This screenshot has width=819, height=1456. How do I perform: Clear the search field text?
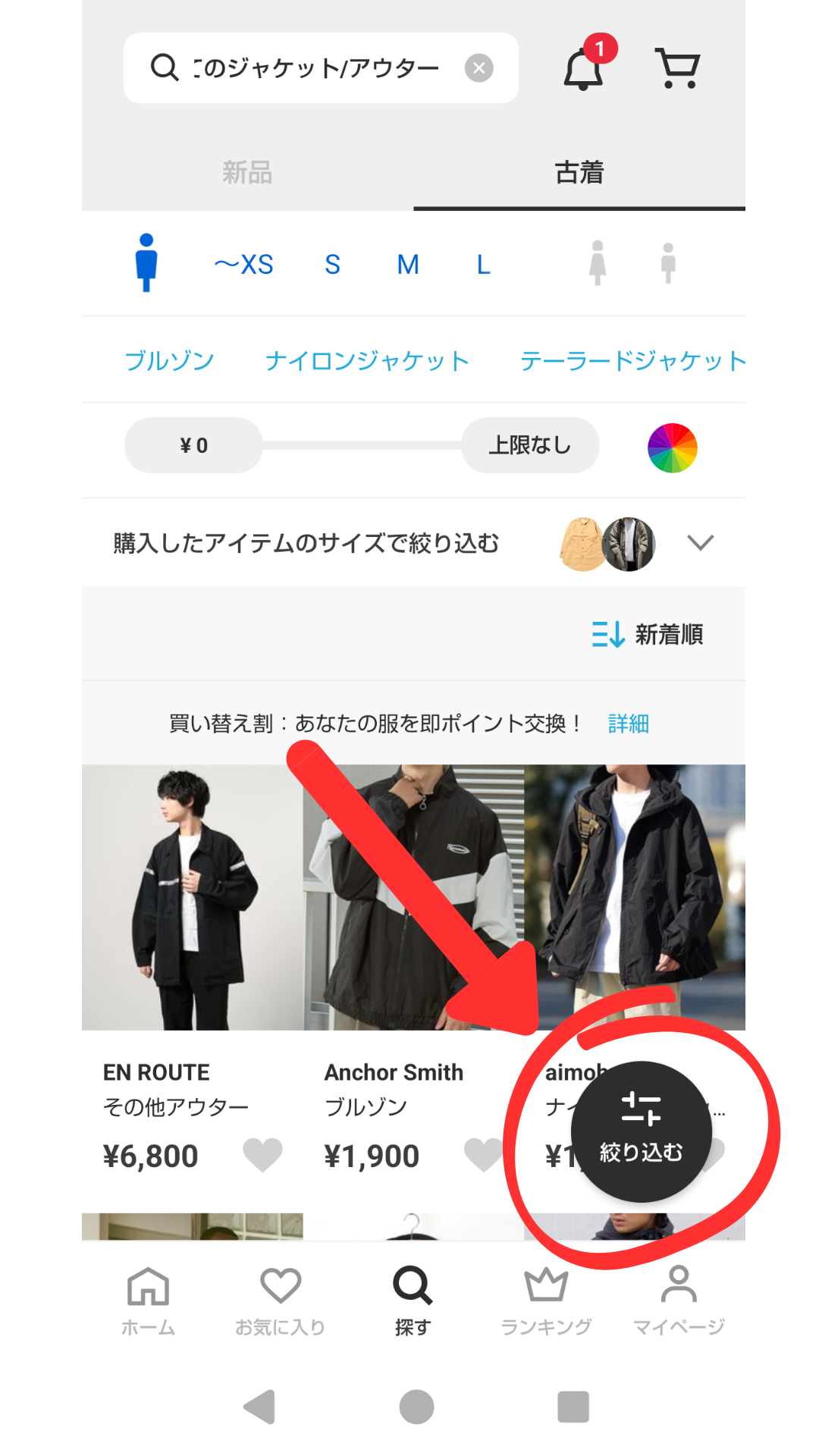[x=479, y=68]
